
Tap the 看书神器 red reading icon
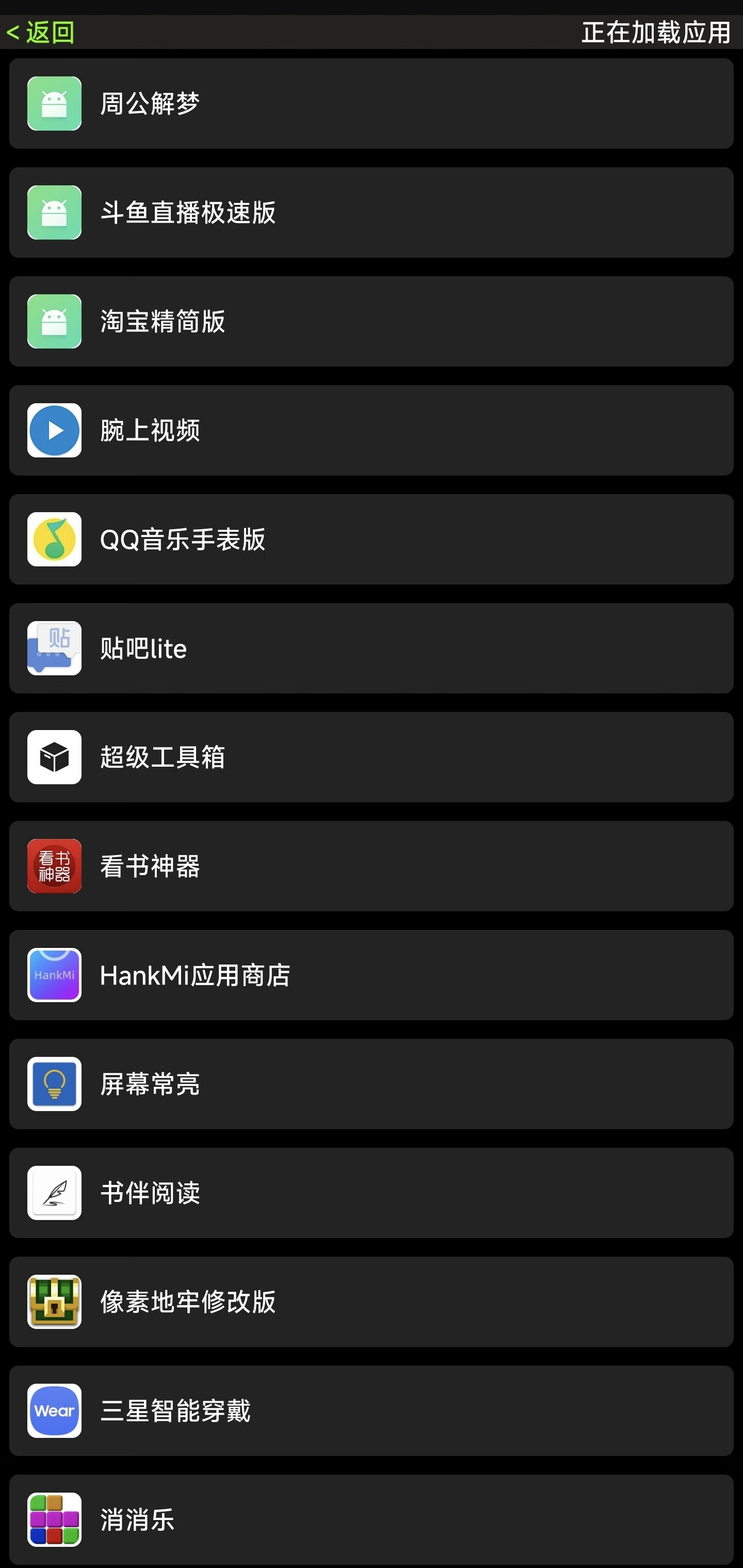click(54, 866)
